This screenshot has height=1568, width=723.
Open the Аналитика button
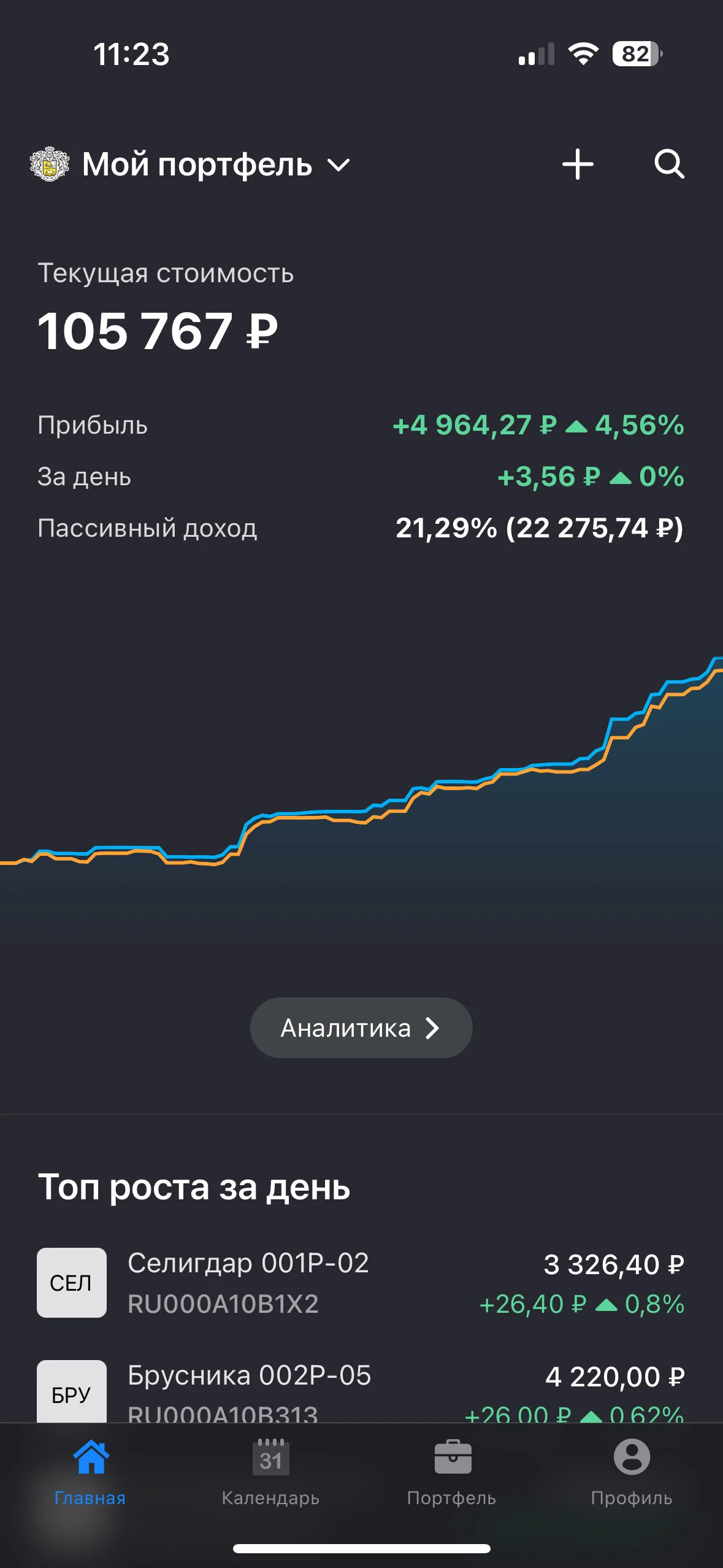point(361,1028)
